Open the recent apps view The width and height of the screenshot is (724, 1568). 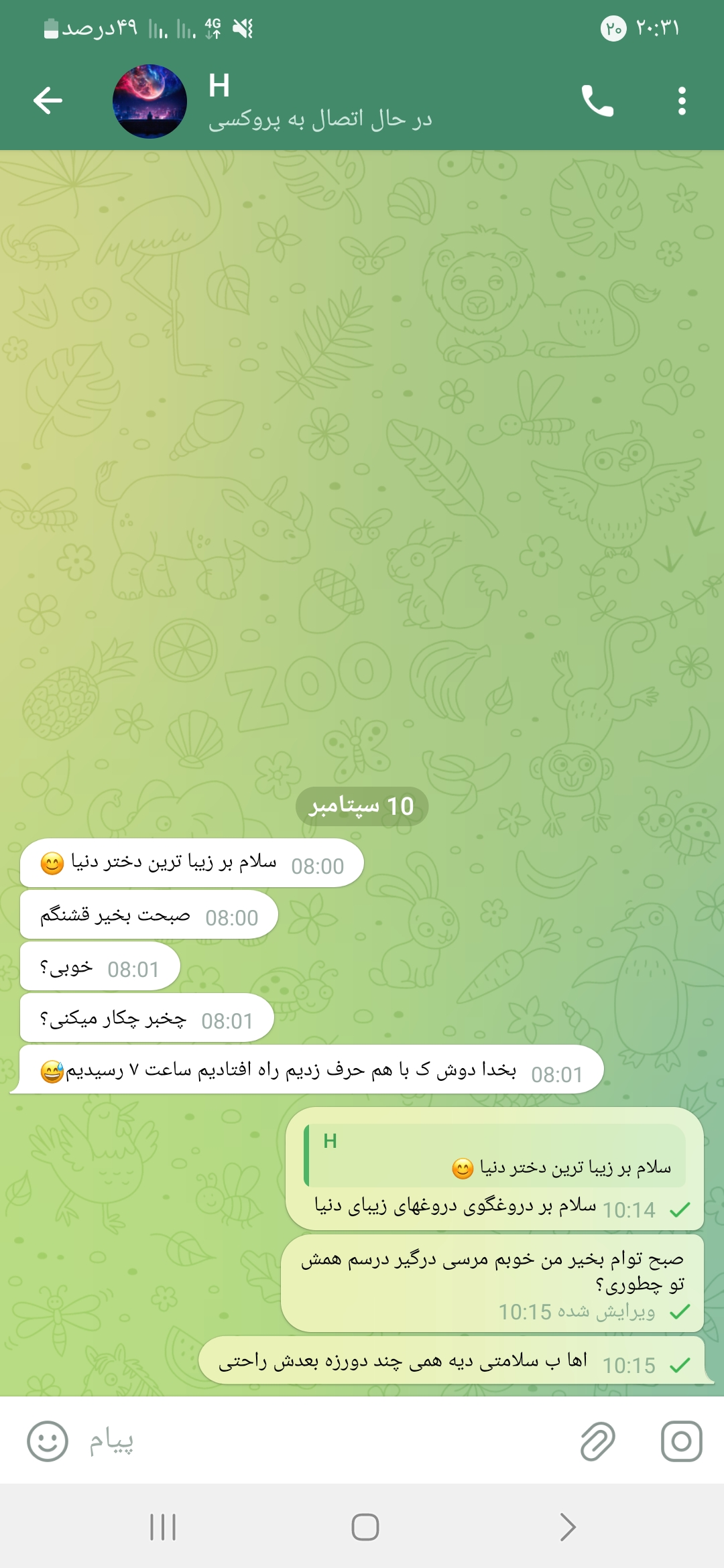coord(163,1527)
